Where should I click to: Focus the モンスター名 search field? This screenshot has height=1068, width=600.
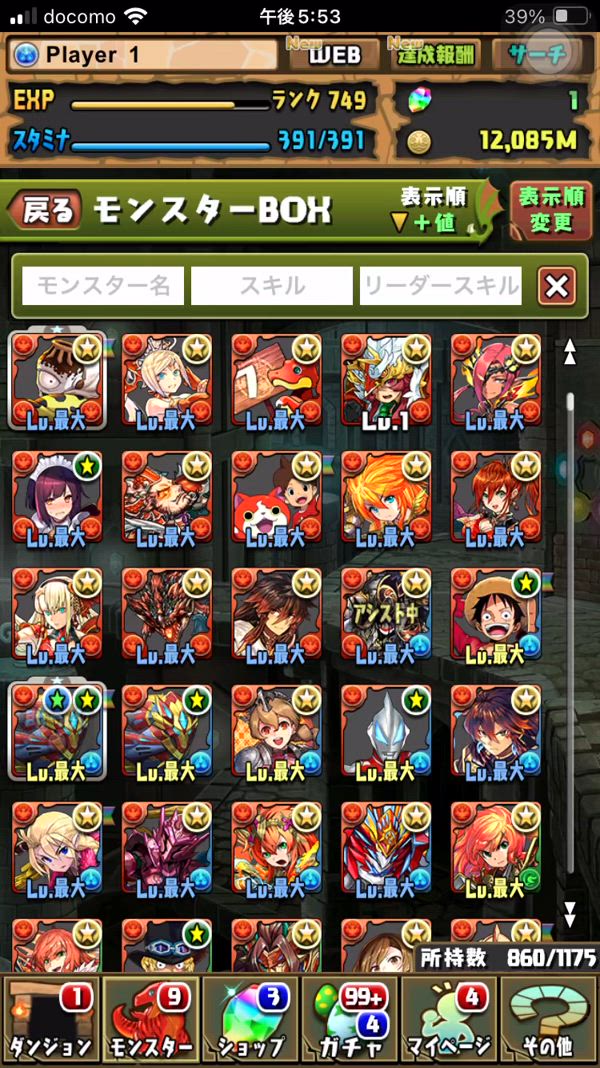coord(103,287)
